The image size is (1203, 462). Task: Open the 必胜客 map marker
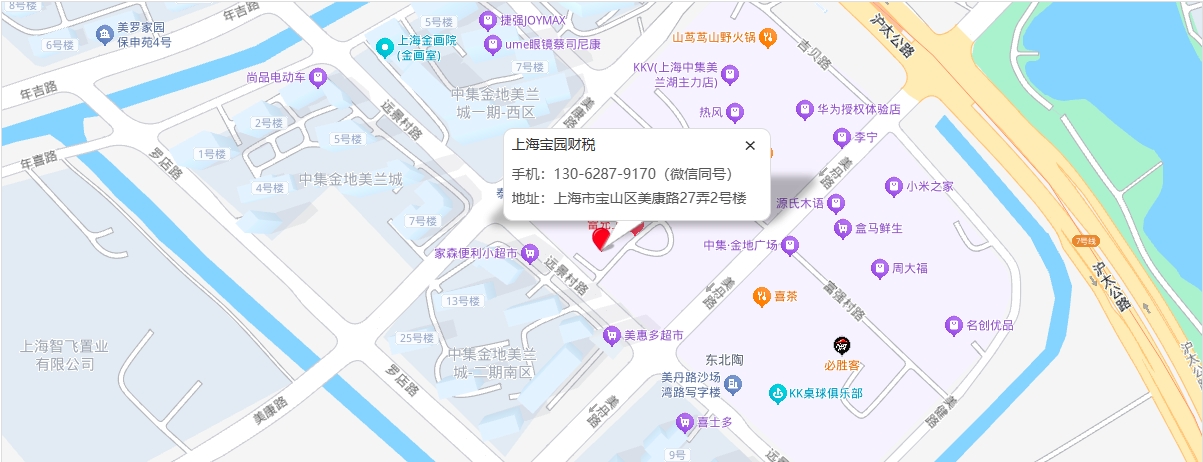(x=843, y=345)
